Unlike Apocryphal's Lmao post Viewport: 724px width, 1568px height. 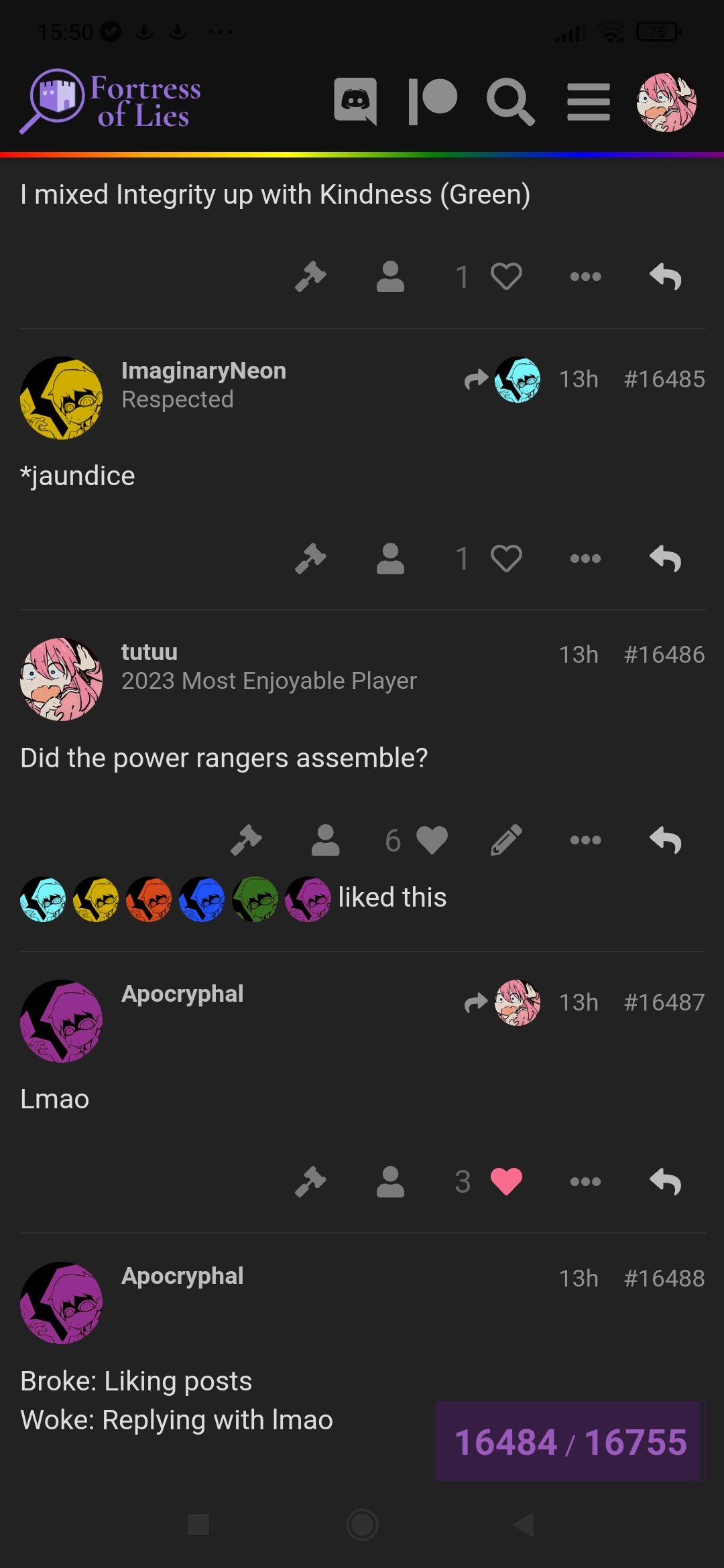(x=506, y=1182)
